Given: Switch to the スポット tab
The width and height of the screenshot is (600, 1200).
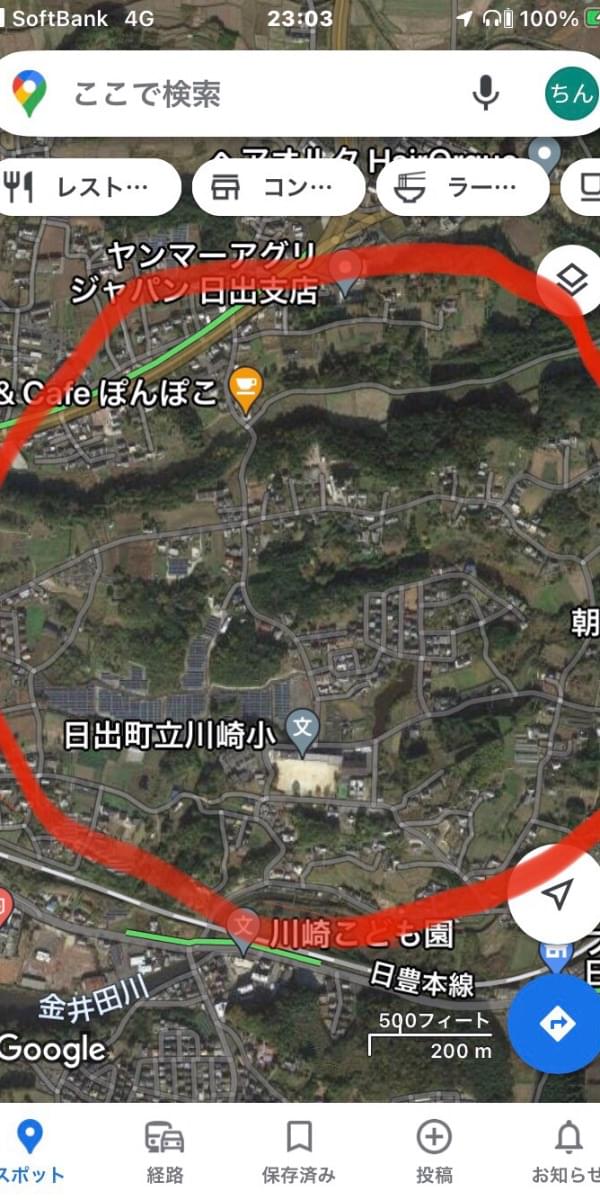Looking at the screenshot, I should [31, 1152].
